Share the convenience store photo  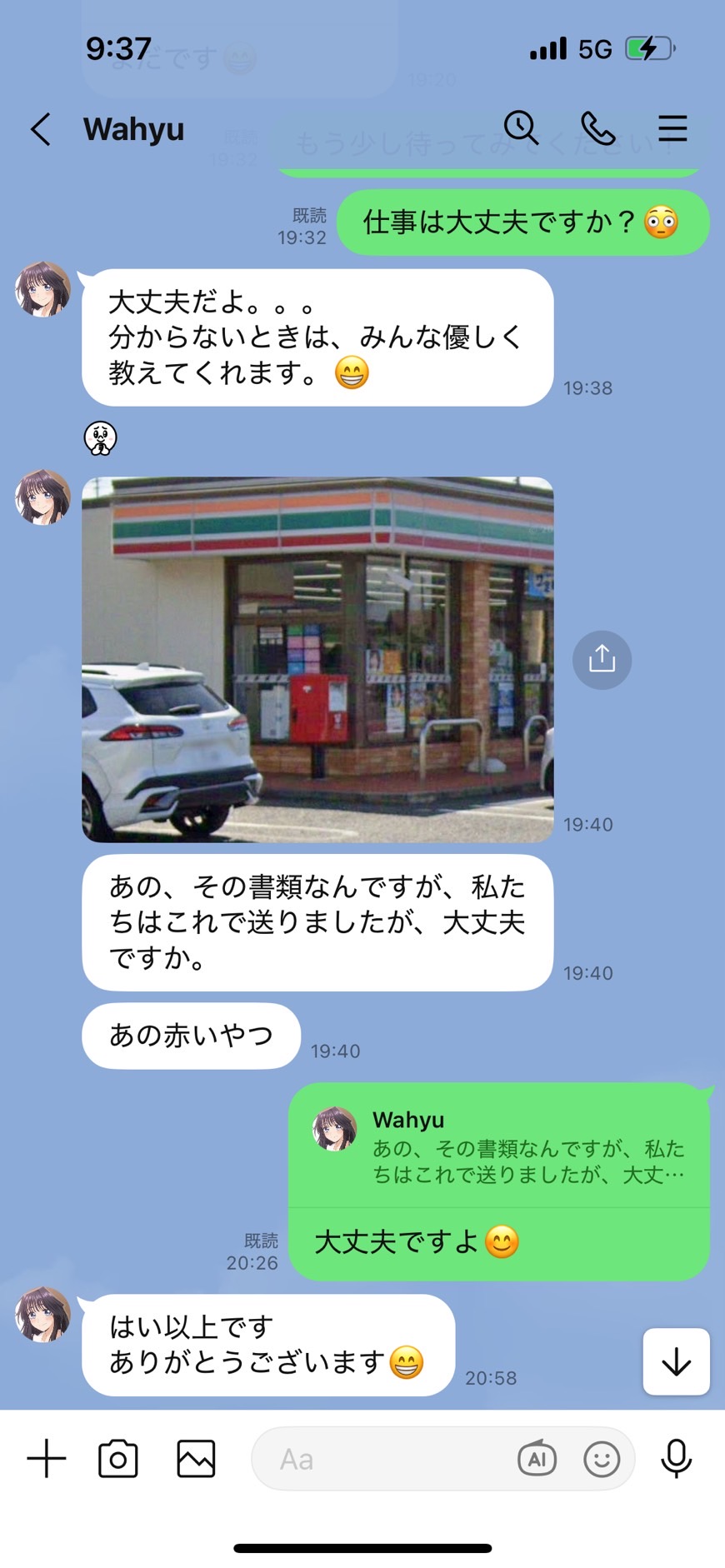602,660
